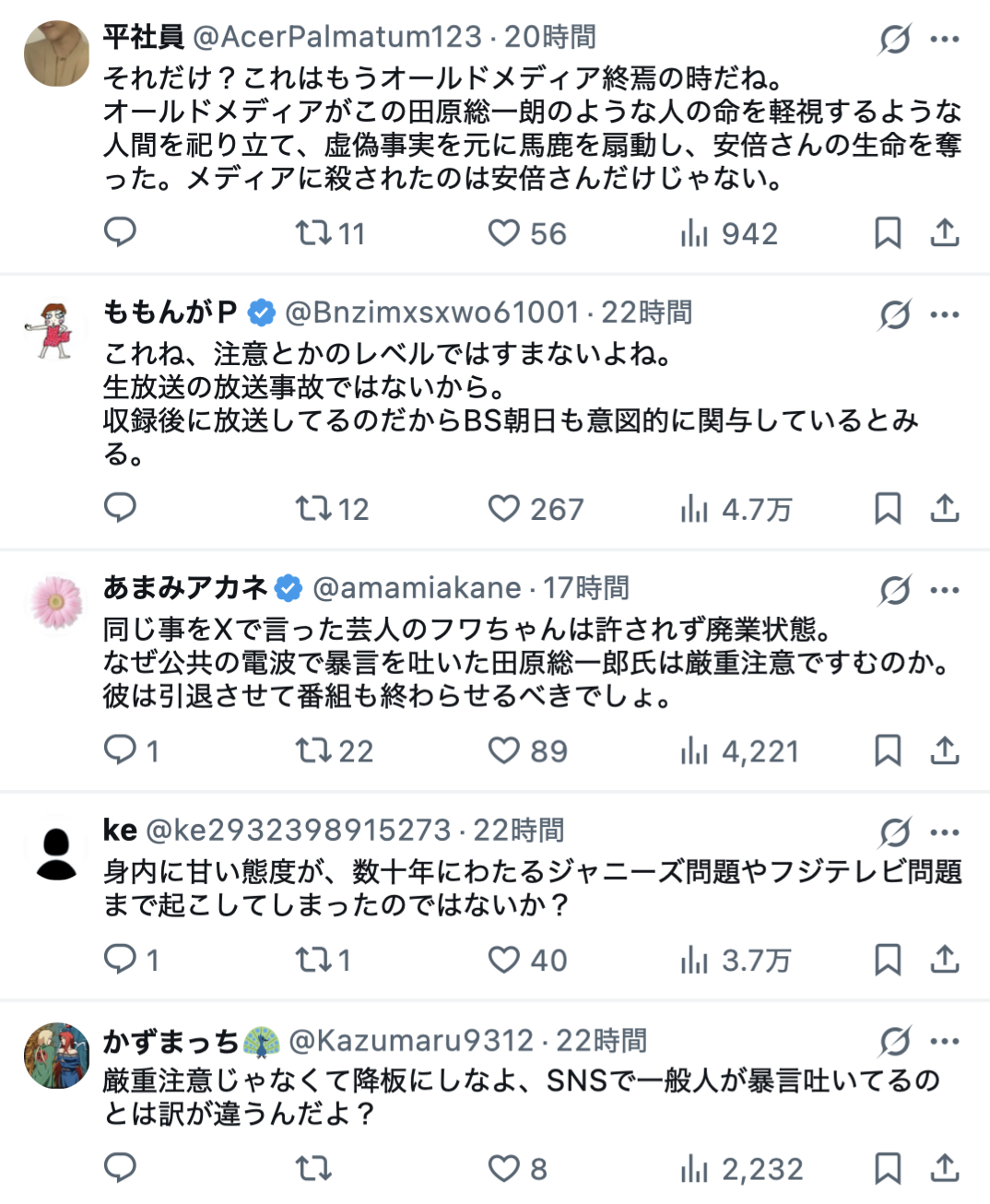Share the tweet by 平社員
This screenshot has height=1204, width=990.
point(945,233)
